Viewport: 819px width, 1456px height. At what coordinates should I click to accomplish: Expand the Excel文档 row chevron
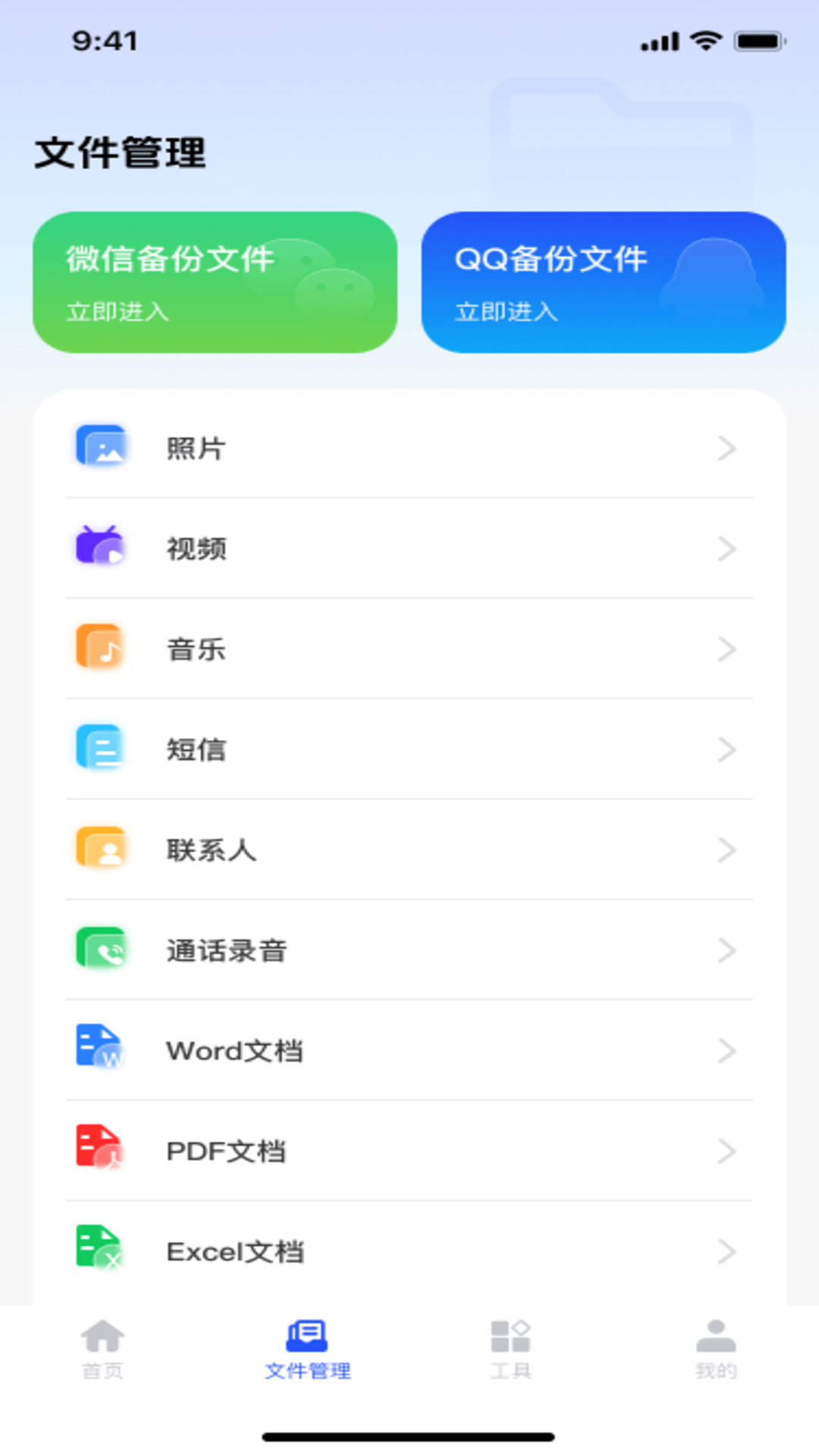point(726,1251)
